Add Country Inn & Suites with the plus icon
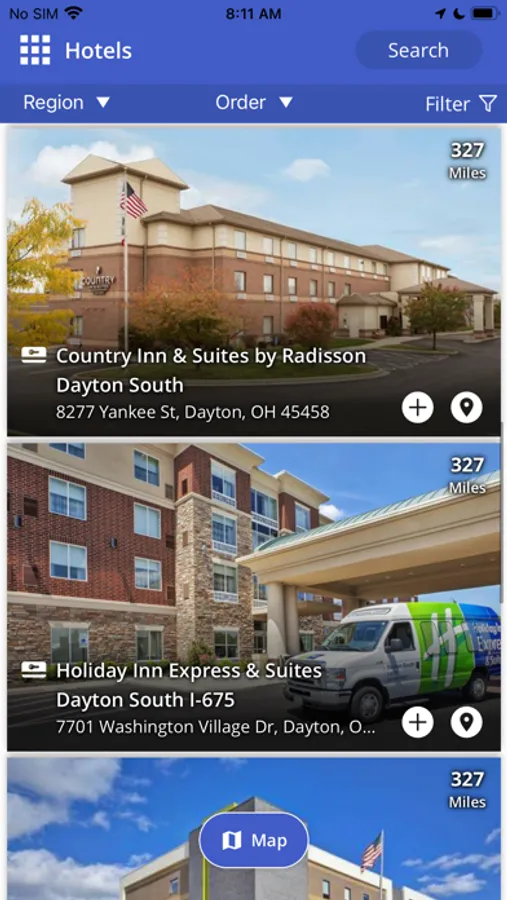Image resolution: width=507 pixels, height=900 pixels. 417,408
